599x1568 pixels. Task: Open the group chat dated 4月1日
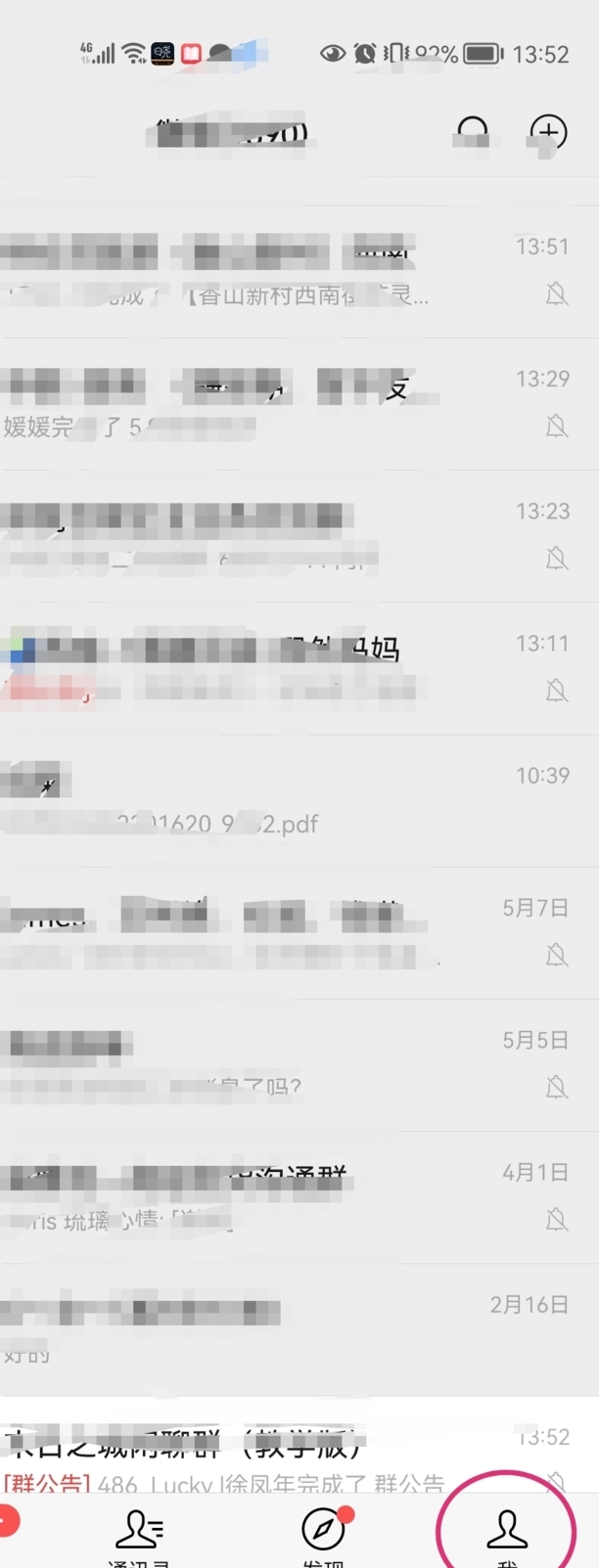[294, 1195]
